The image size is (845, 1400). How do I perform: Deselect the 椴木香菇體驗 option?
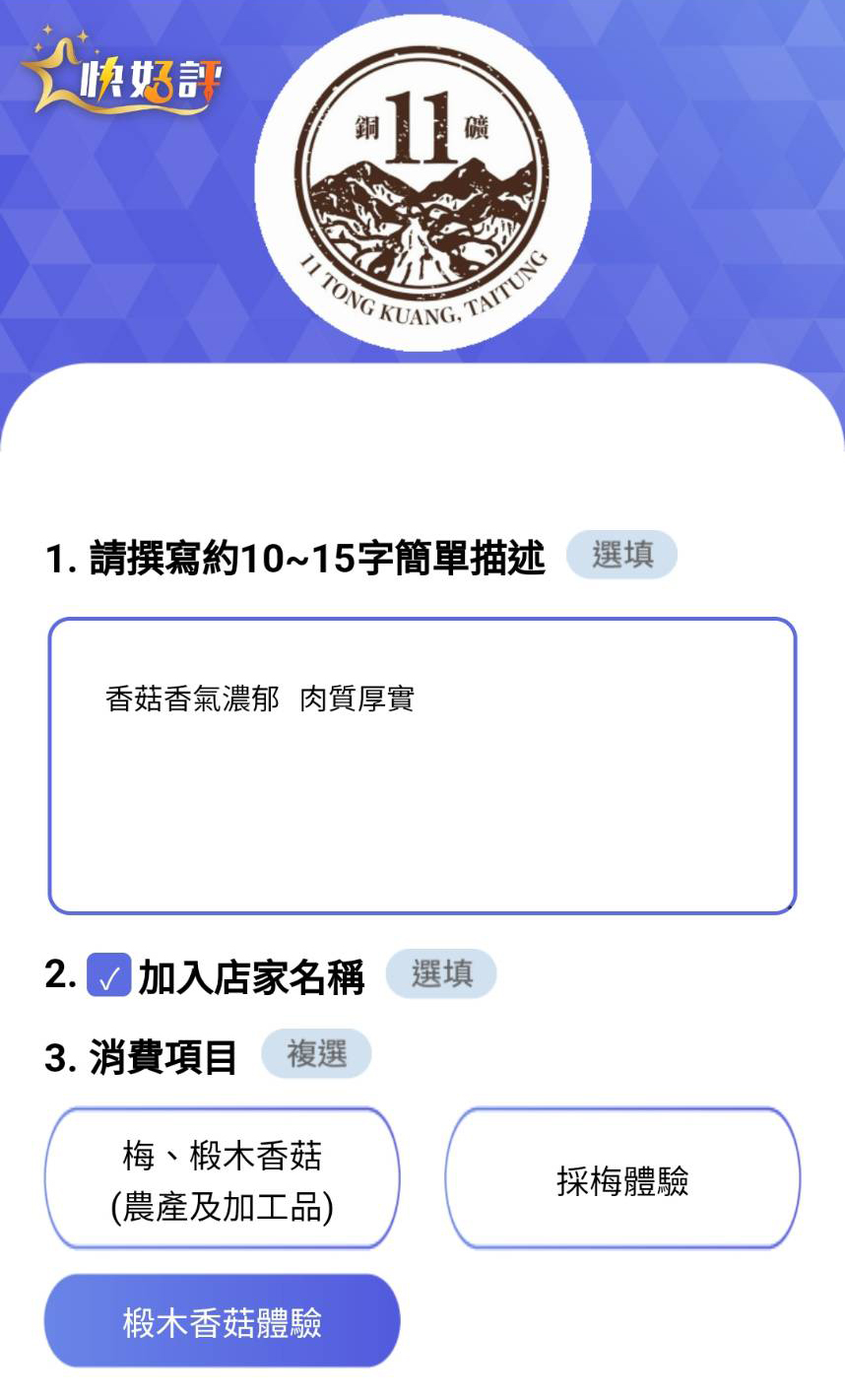[x=222, y=1321]
